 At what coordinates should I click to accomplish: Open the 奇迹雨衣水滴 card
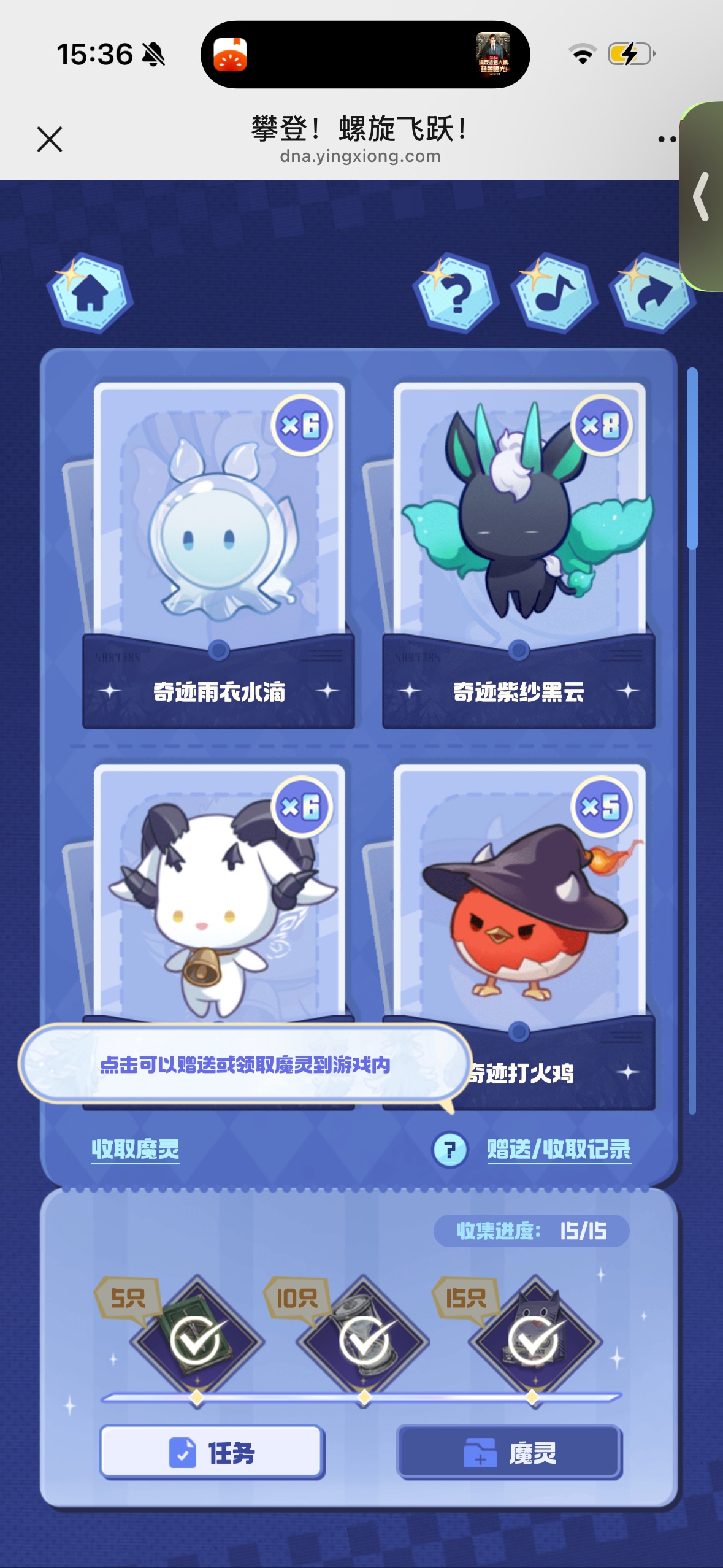click(219, 540)
